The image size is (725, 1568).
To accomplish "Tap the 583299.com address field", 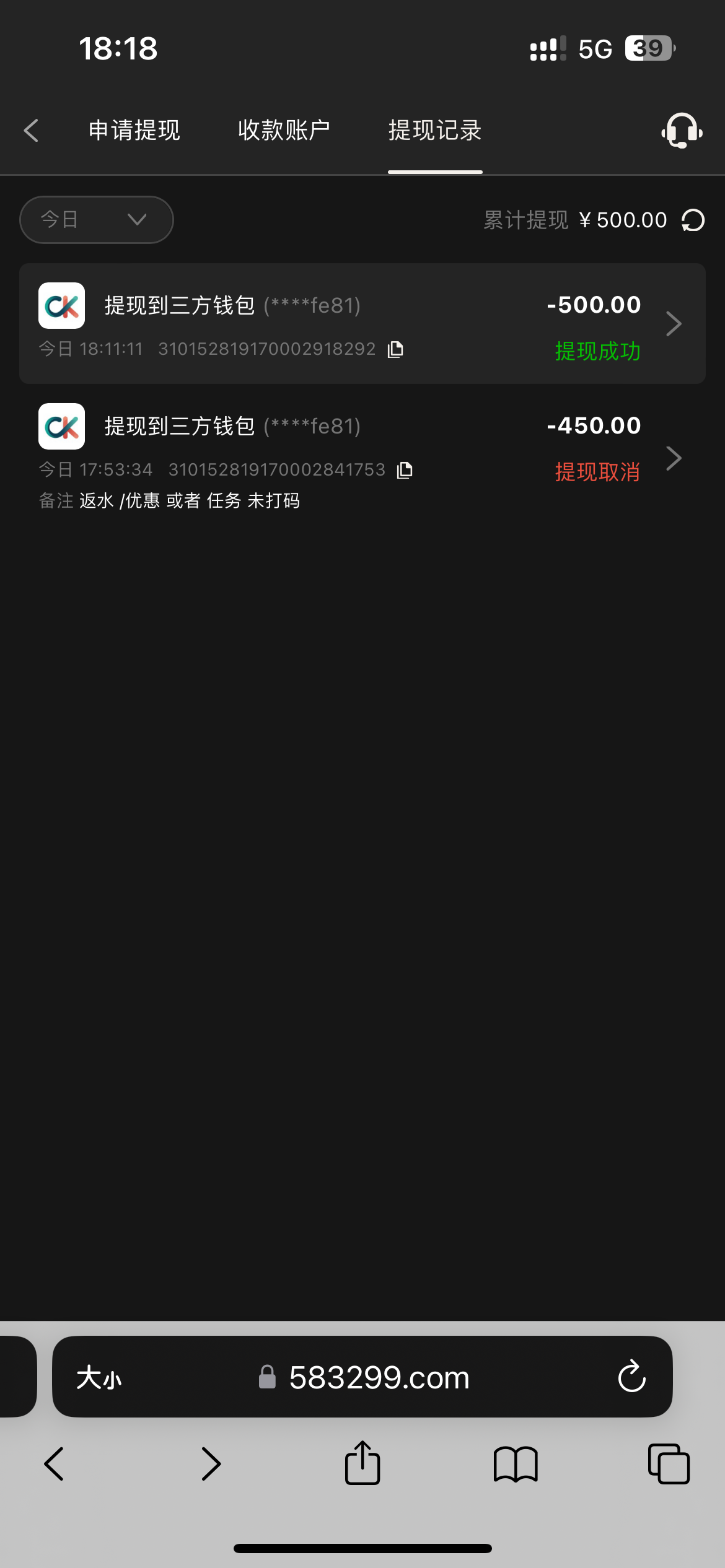I will (x=378, y=1377).
